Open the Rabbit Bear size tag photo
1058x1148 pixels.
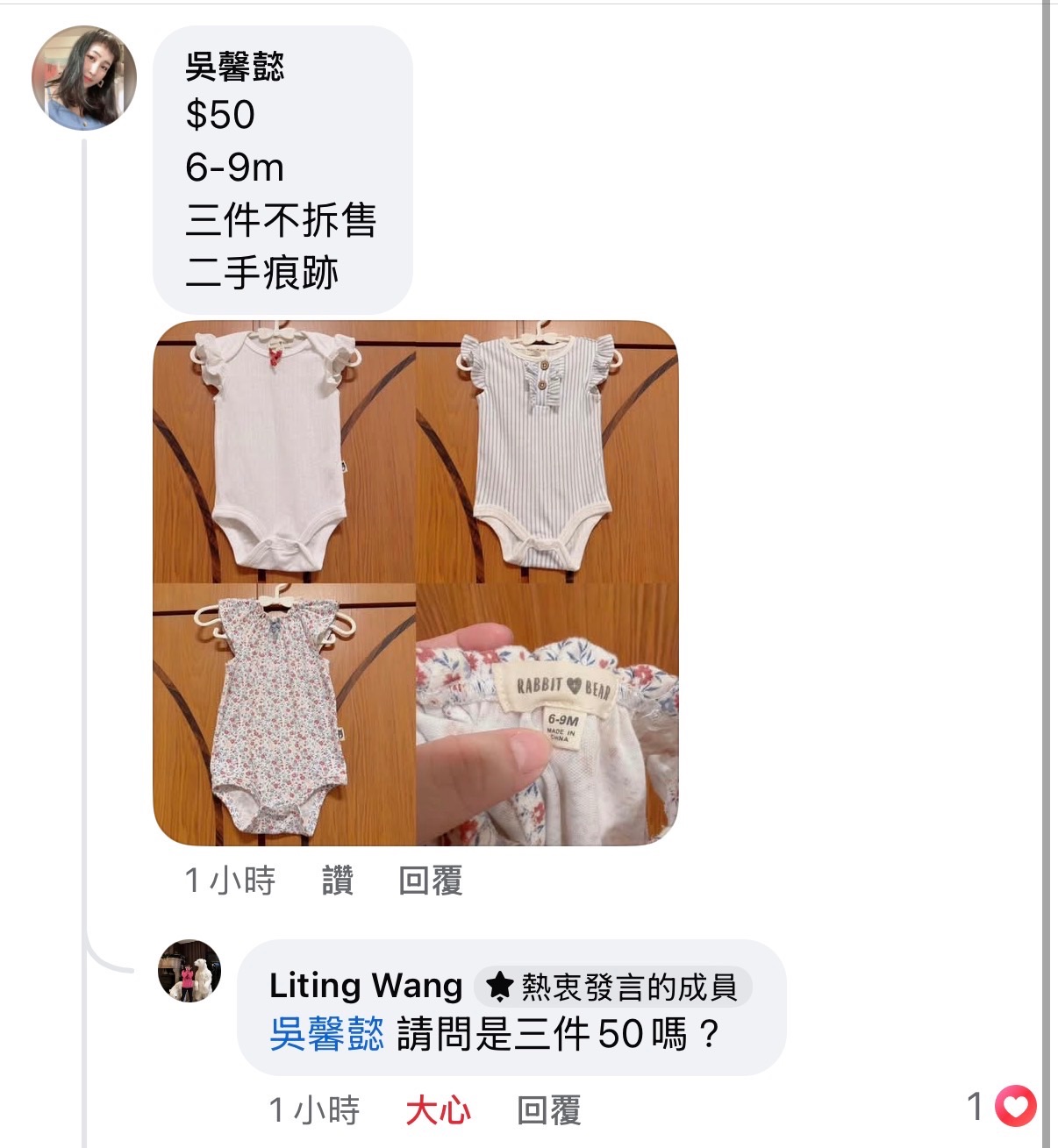(x=547, y=715)
